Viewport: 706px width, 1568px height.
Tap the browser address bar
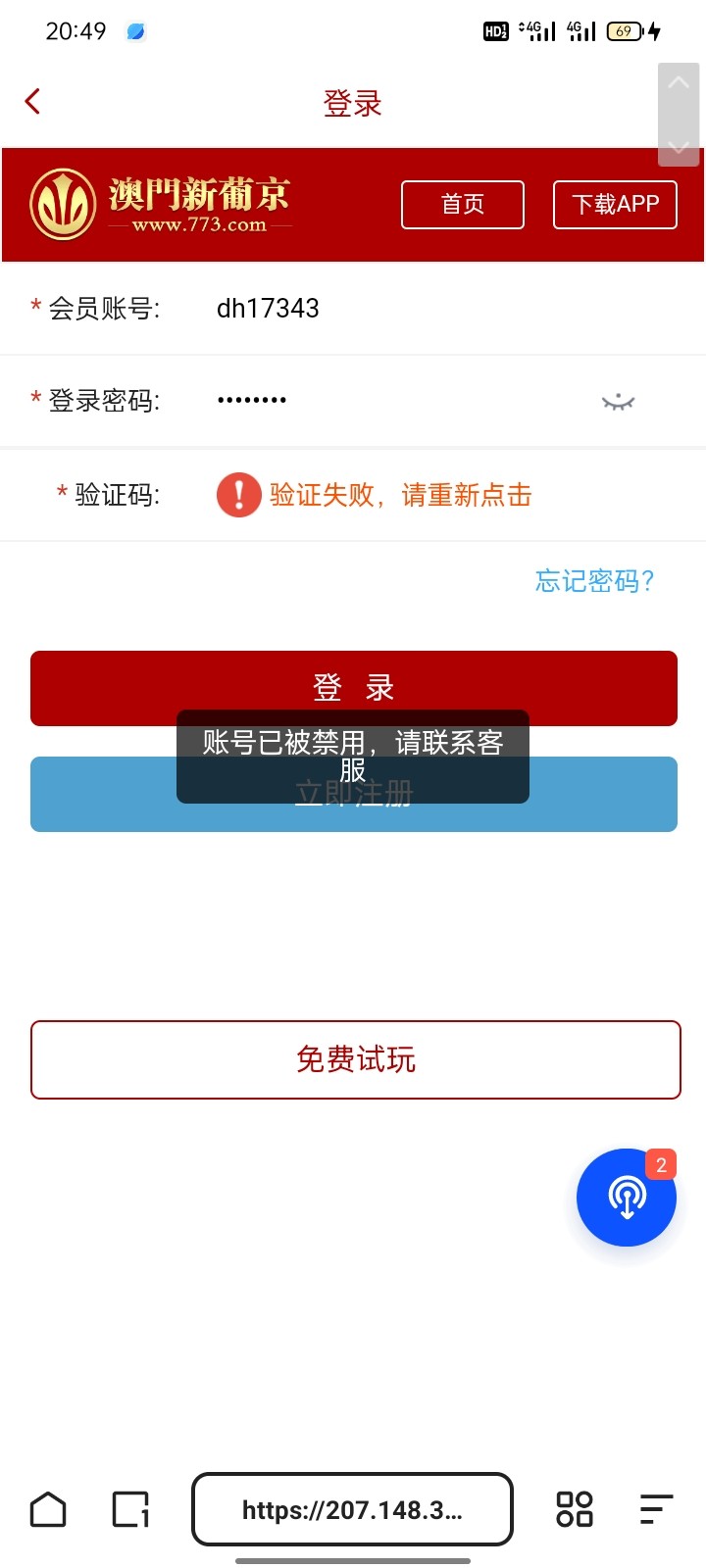pyautogui.click(x=352, y=1509)
